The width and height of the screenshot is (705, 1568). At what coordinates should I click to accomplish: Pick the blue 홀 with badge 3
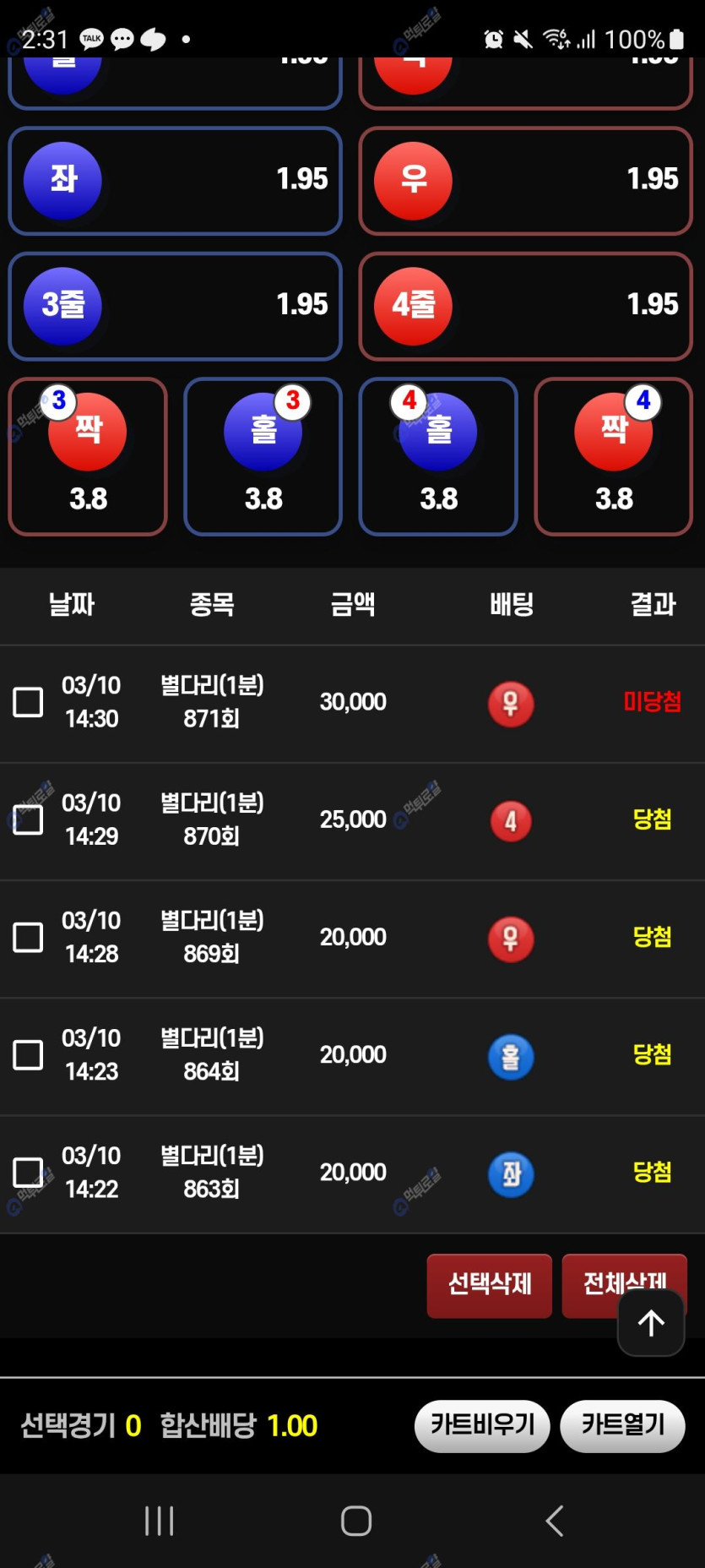(263, 456)
